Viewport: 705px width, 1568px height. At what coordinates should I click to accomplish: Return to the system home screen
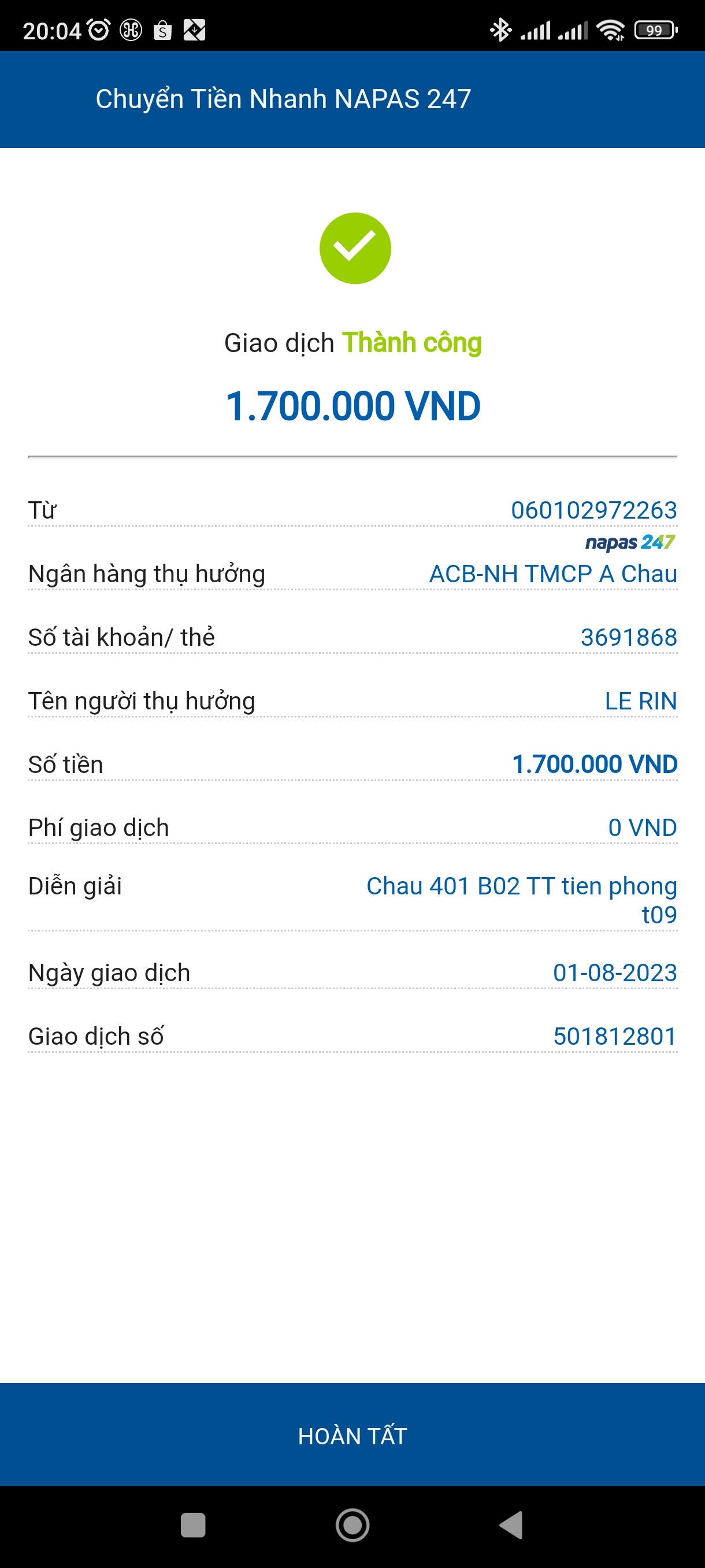click(x=352, y=1525)
